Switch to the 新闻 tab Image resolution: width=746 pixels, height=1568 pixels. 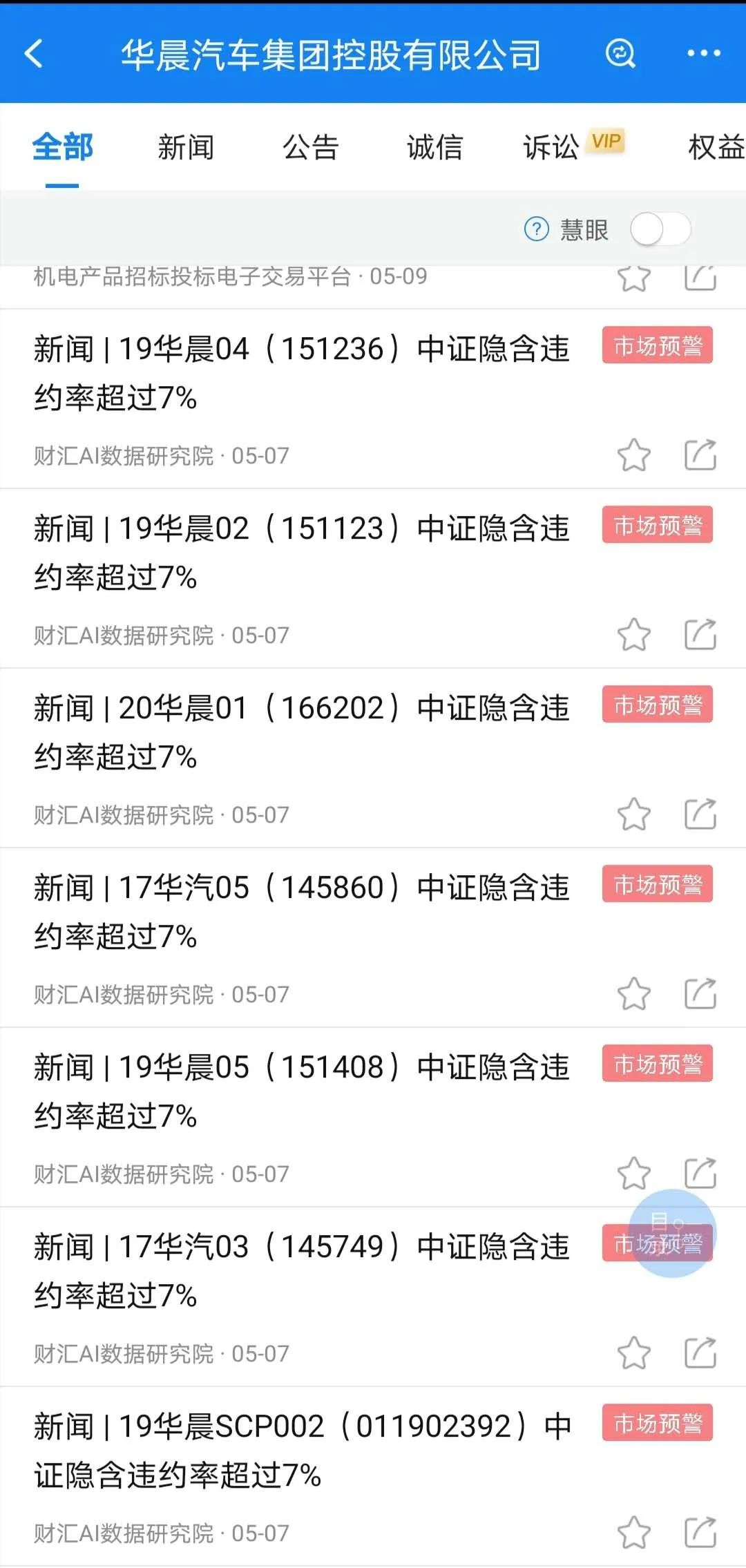click(186, 148)
